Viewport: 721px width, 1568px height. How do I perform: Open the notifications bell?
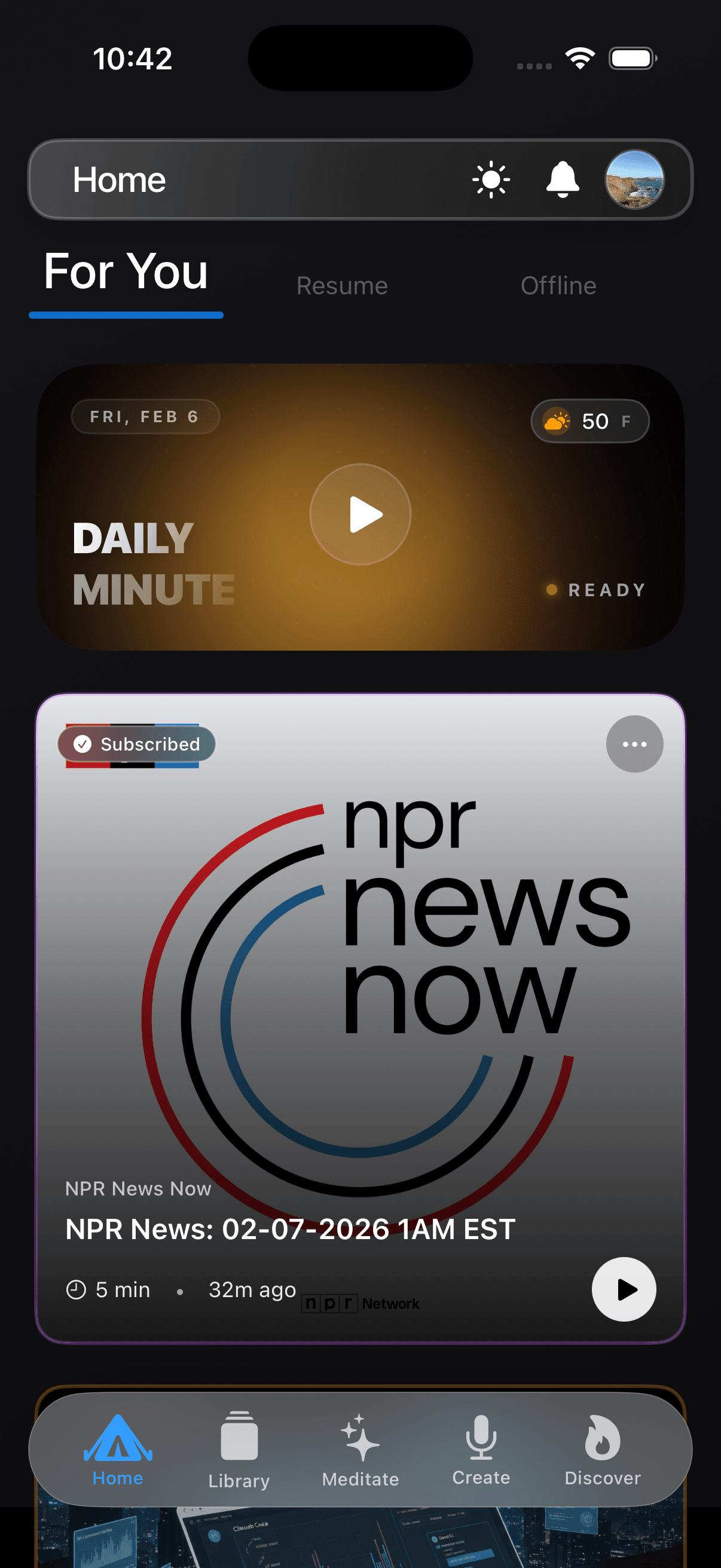point(562,180)
